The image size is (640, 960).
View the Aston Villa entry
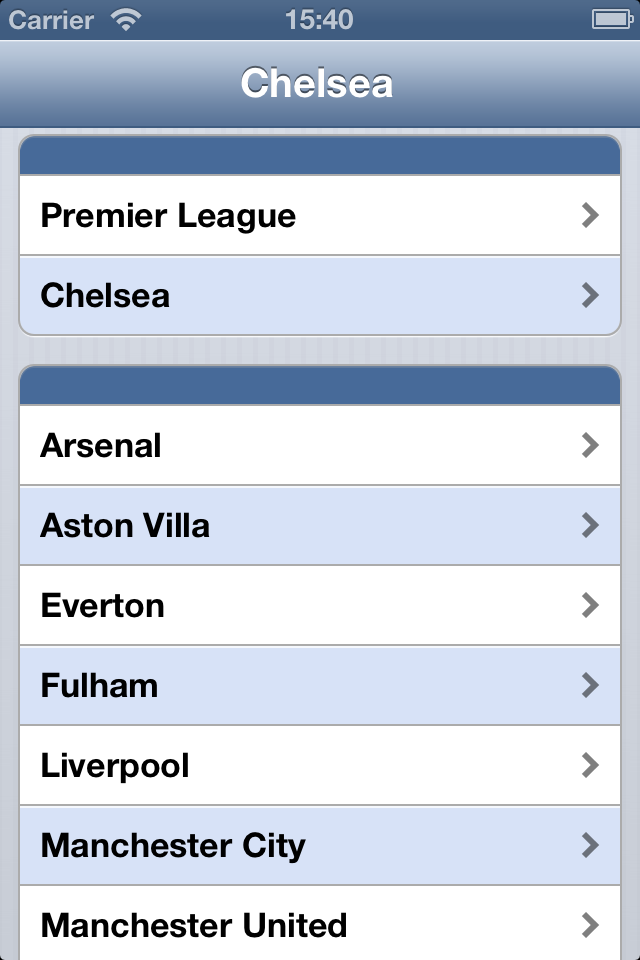point(320,525)
